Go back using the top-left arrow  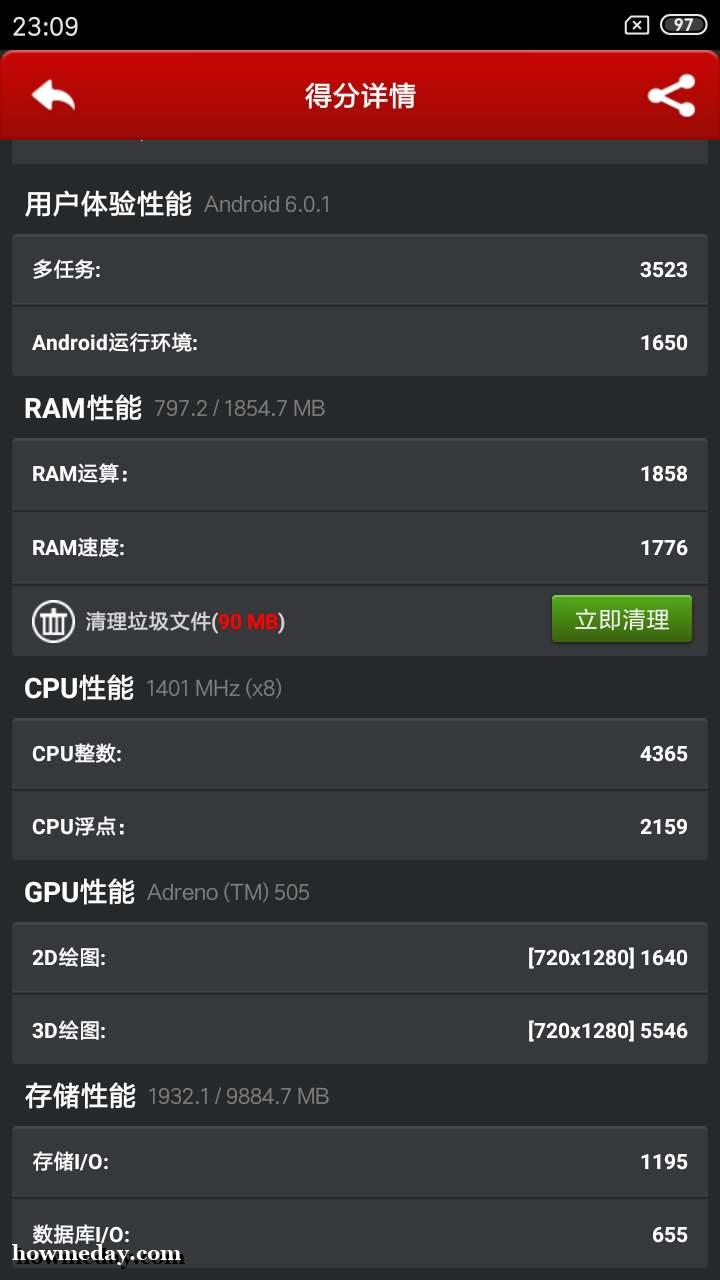(54, 96)
